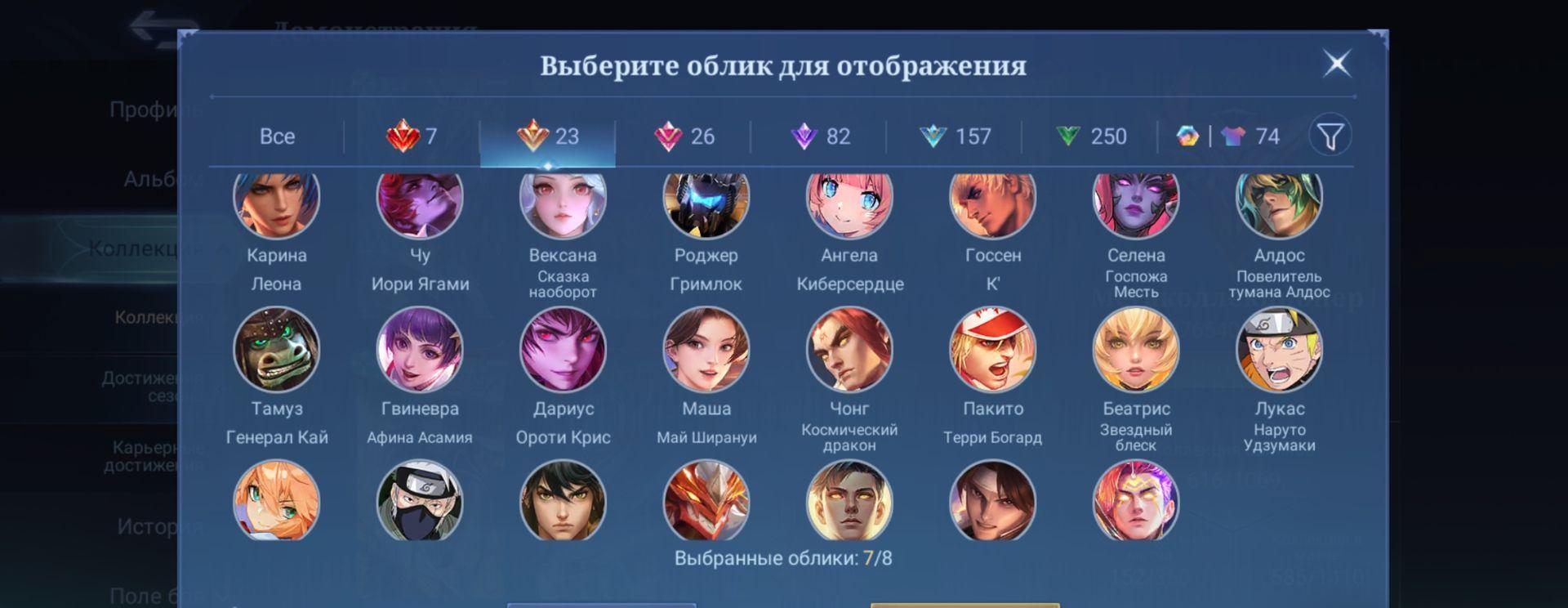
Task: Pick Чонг's Космический дракон skin
Action: coord(849,350)
